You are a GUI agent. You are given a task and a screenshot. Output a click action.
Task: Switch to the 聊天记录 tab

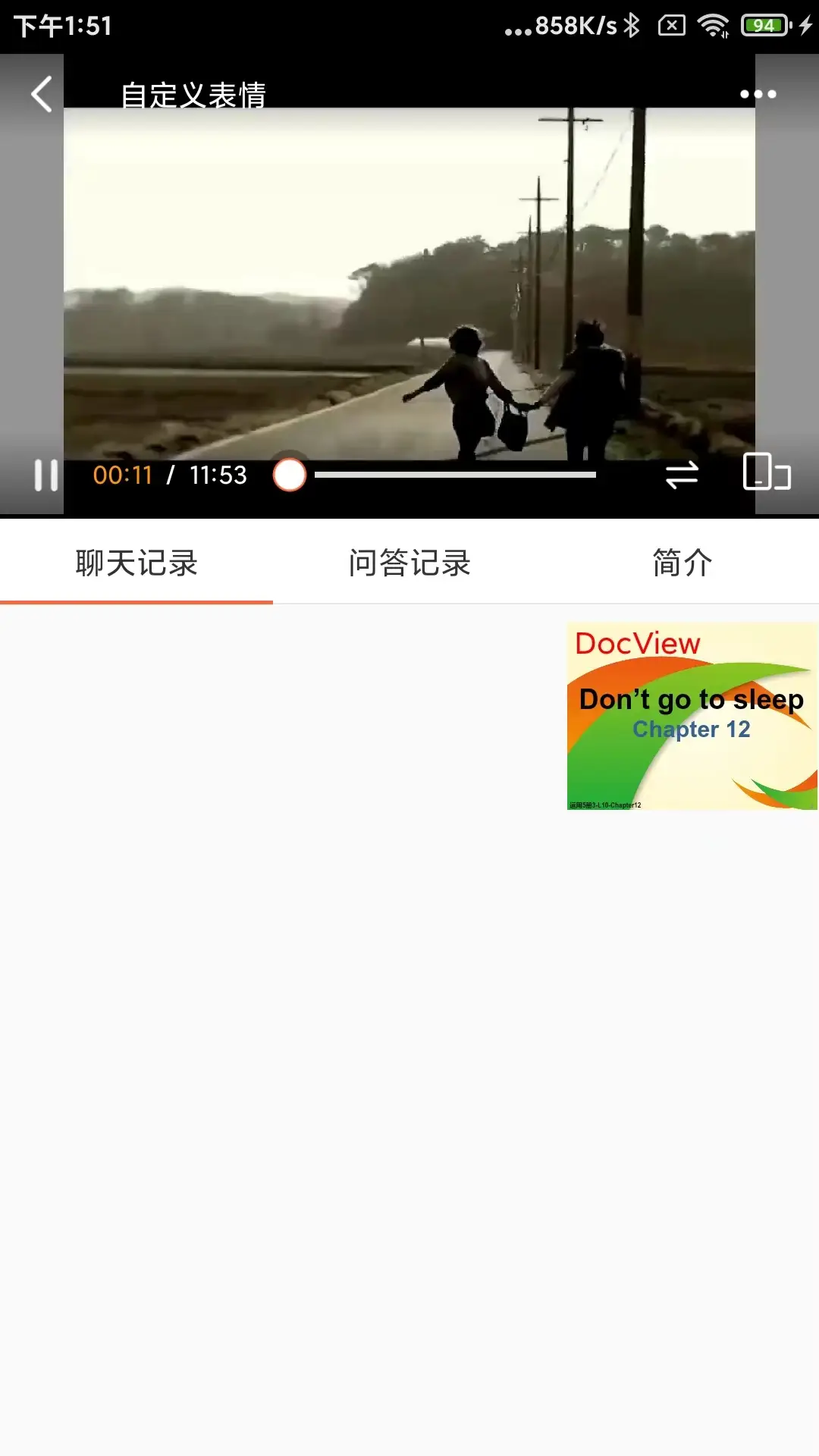click(136, 563)
